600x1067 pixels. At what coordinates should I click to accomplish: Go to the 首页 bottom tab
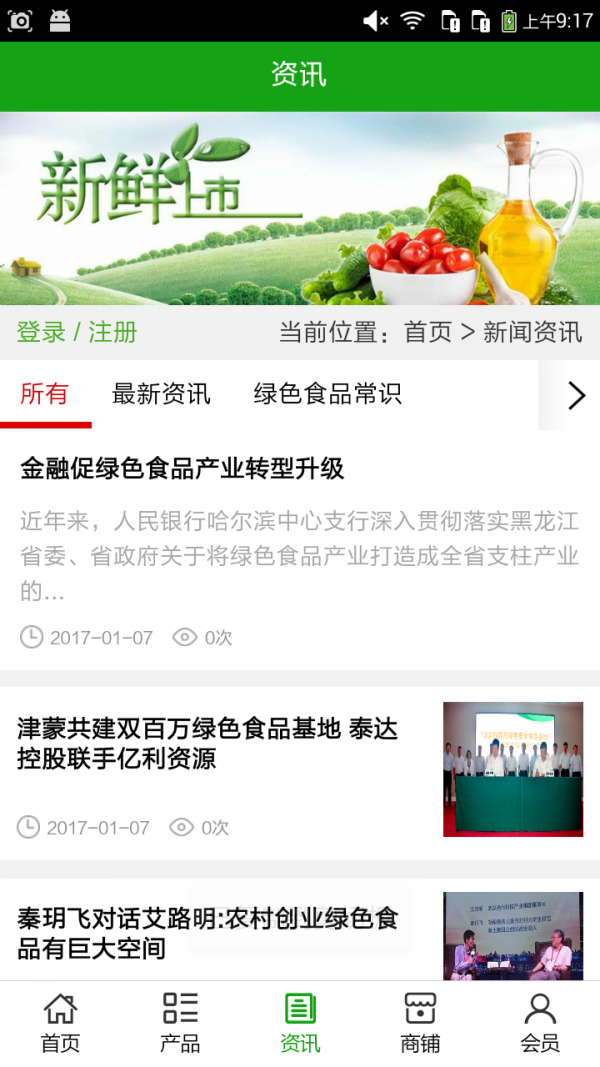pyautogui.click(x=60, y=1023)
